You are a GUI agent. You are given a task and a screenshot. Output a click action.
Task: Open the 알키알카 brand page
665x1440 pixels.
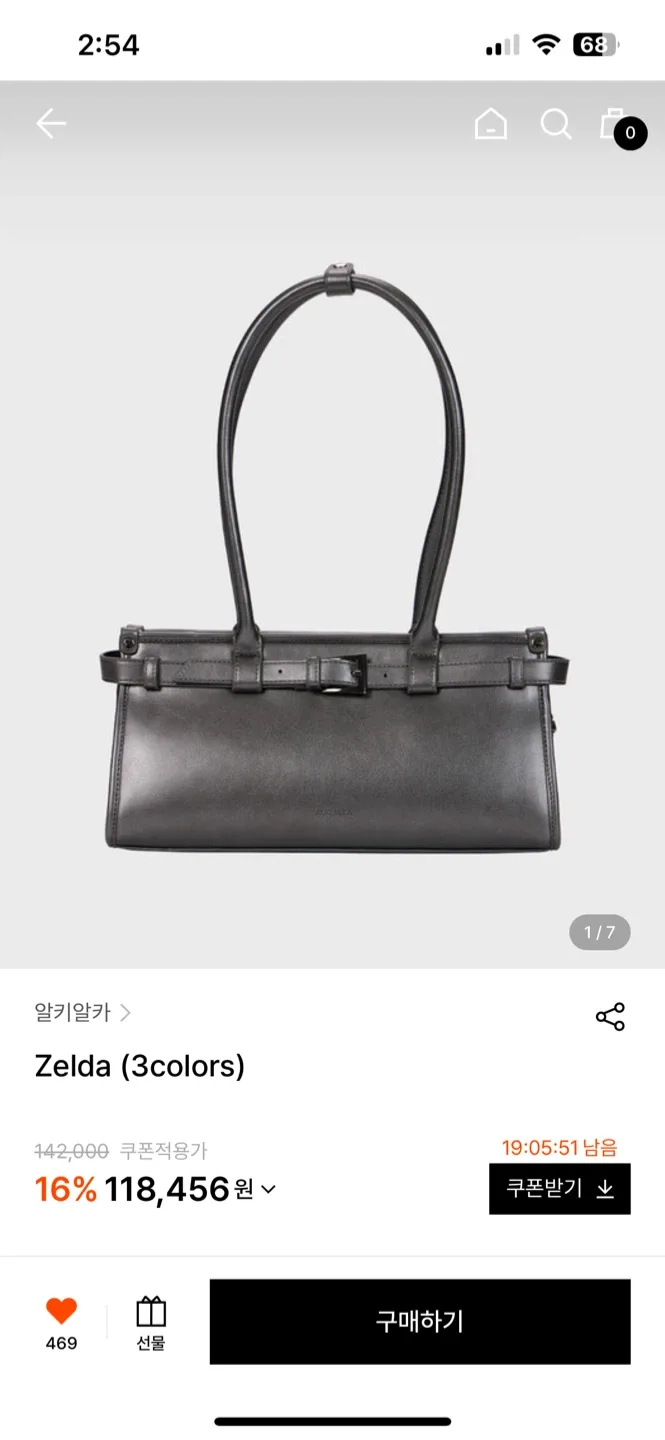tap(83, 1012)
